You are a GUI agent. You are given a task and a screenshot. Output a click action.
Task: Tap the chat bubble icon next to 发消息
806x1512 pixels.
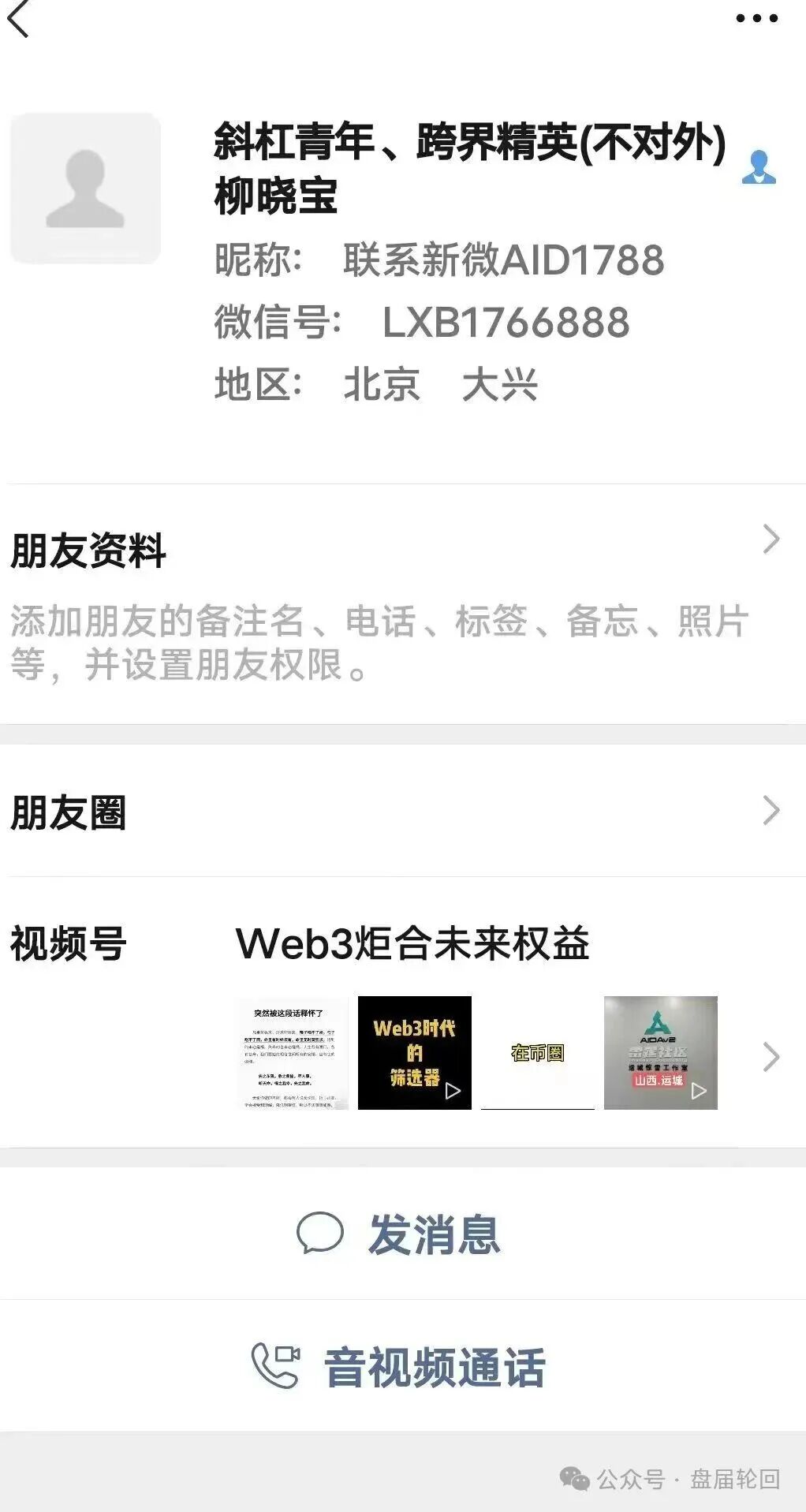click(319, 1234)
